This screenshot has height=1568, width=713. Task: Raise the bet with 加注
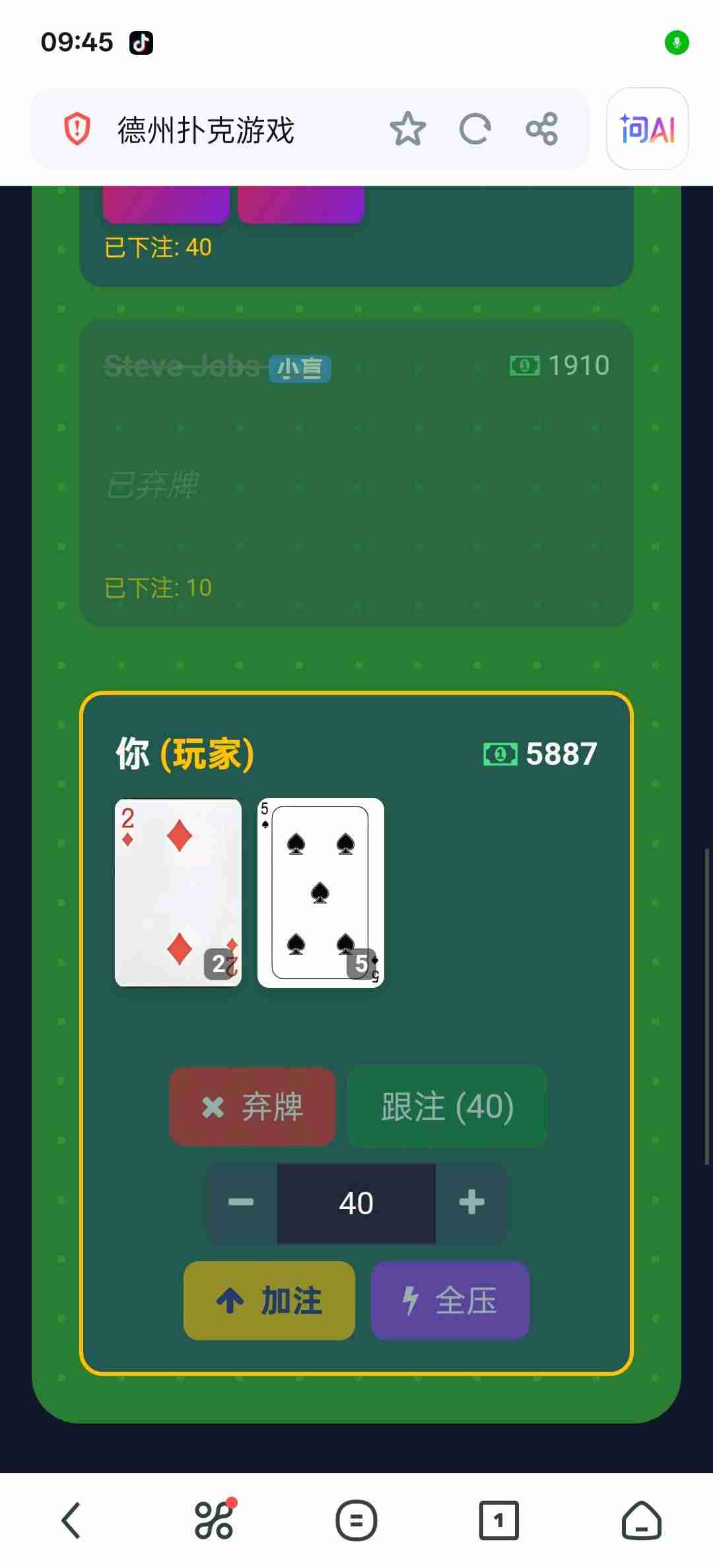(269, 1301)
